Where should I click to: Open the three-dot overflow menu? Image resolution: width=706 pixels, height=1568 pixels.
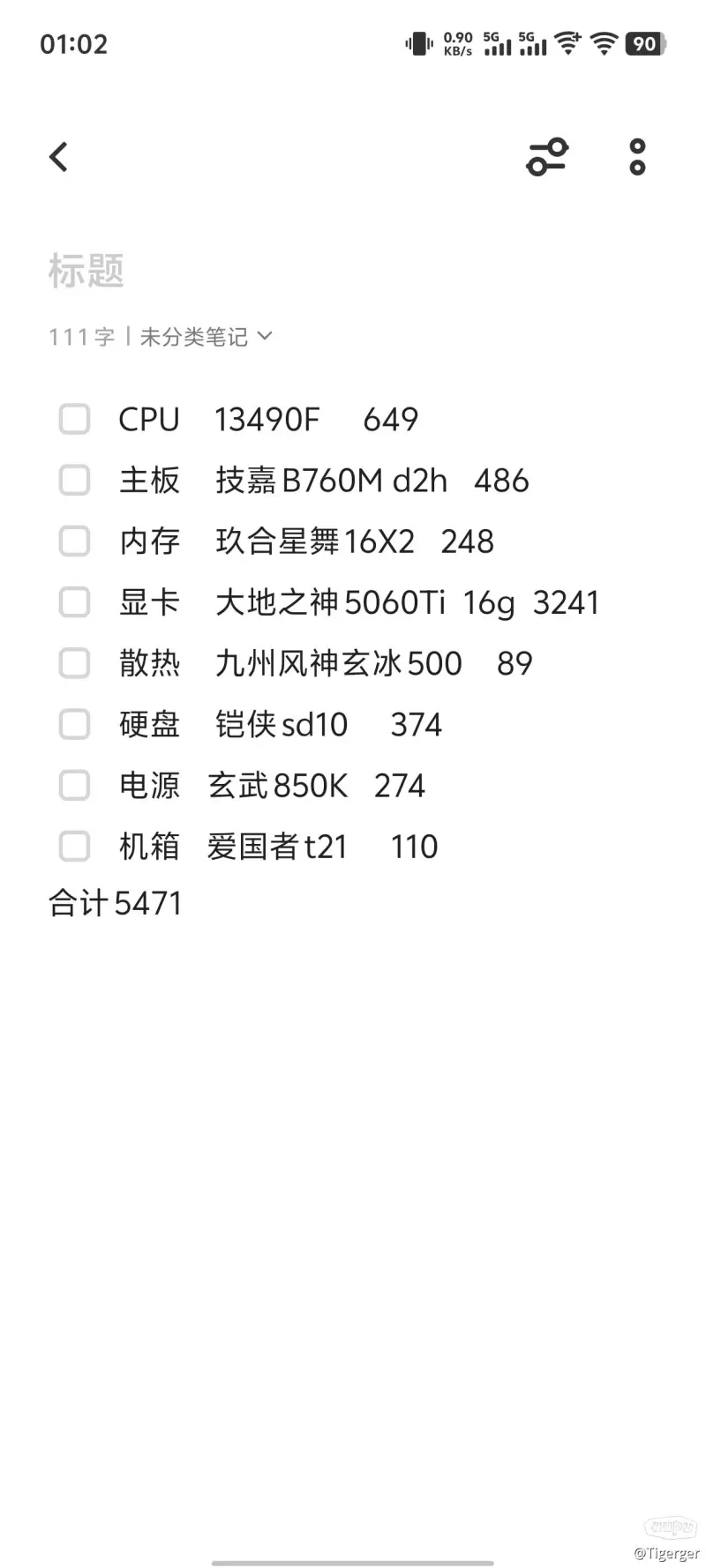click(x=637, y=157)
